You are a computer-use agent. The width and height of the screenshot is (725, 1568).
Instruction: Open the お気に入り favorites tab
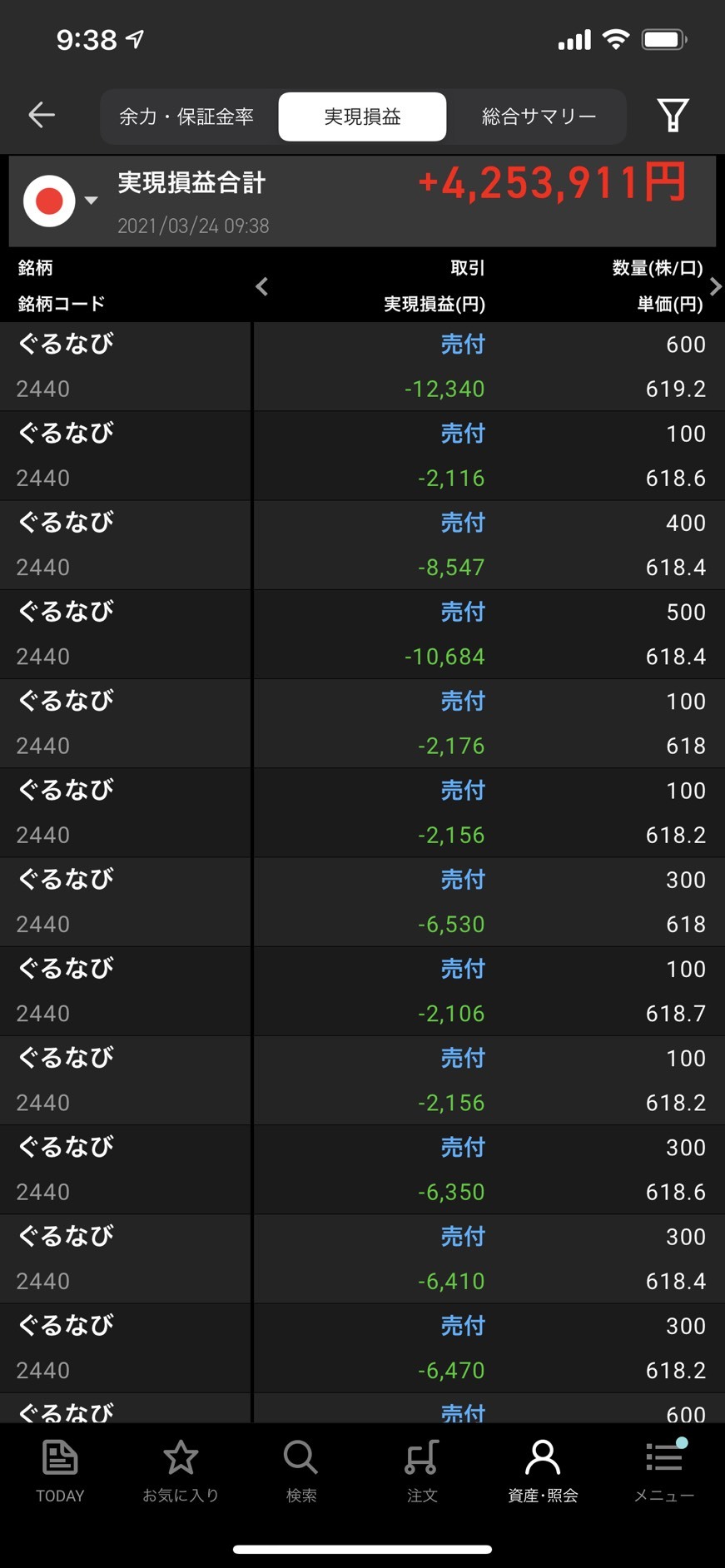click(181, 1471)
